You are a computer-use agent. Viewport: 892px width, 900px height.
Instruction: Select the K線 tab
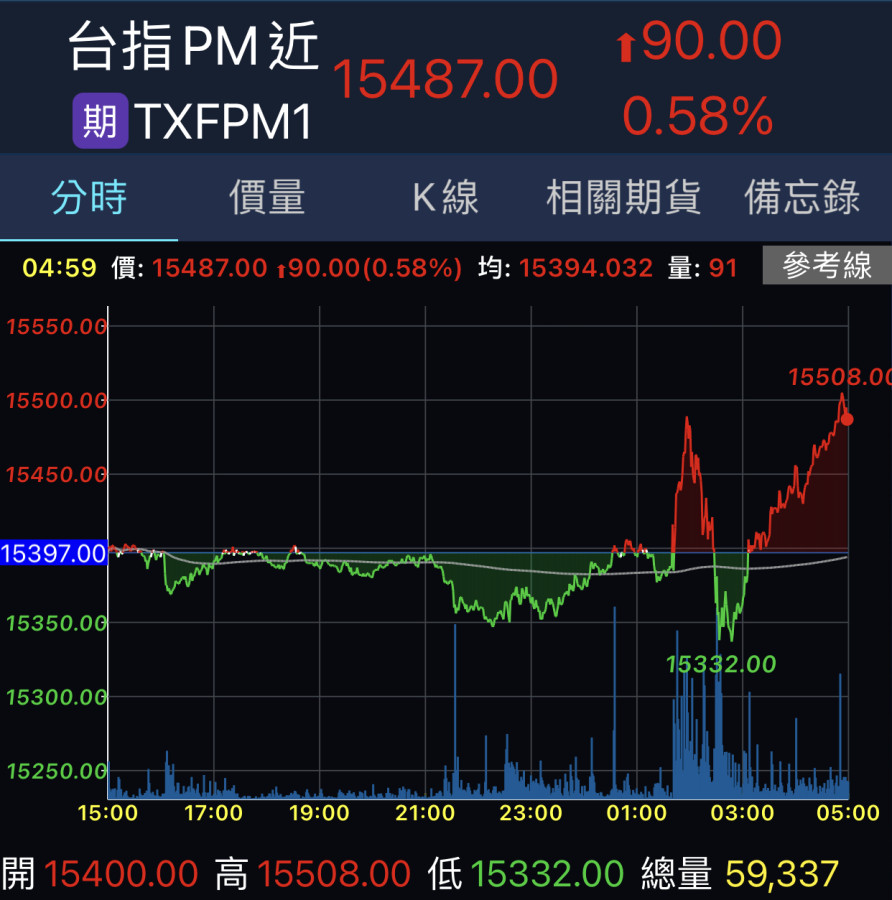pos(446,198)
